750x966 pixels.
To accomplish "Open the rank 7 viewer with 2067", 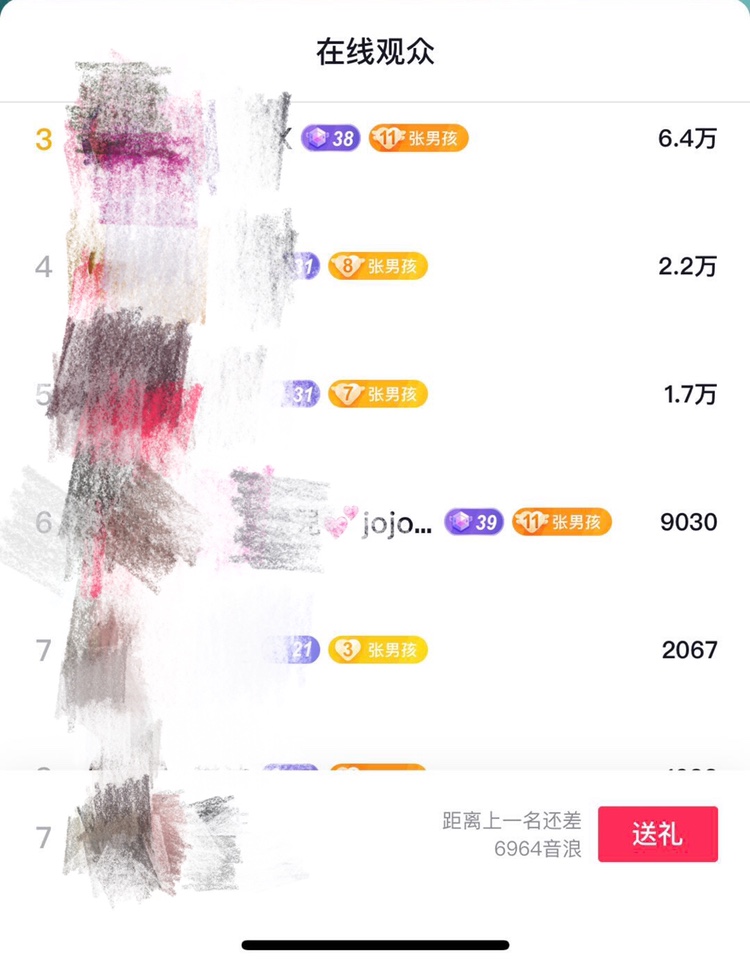I will click(375, 650).
